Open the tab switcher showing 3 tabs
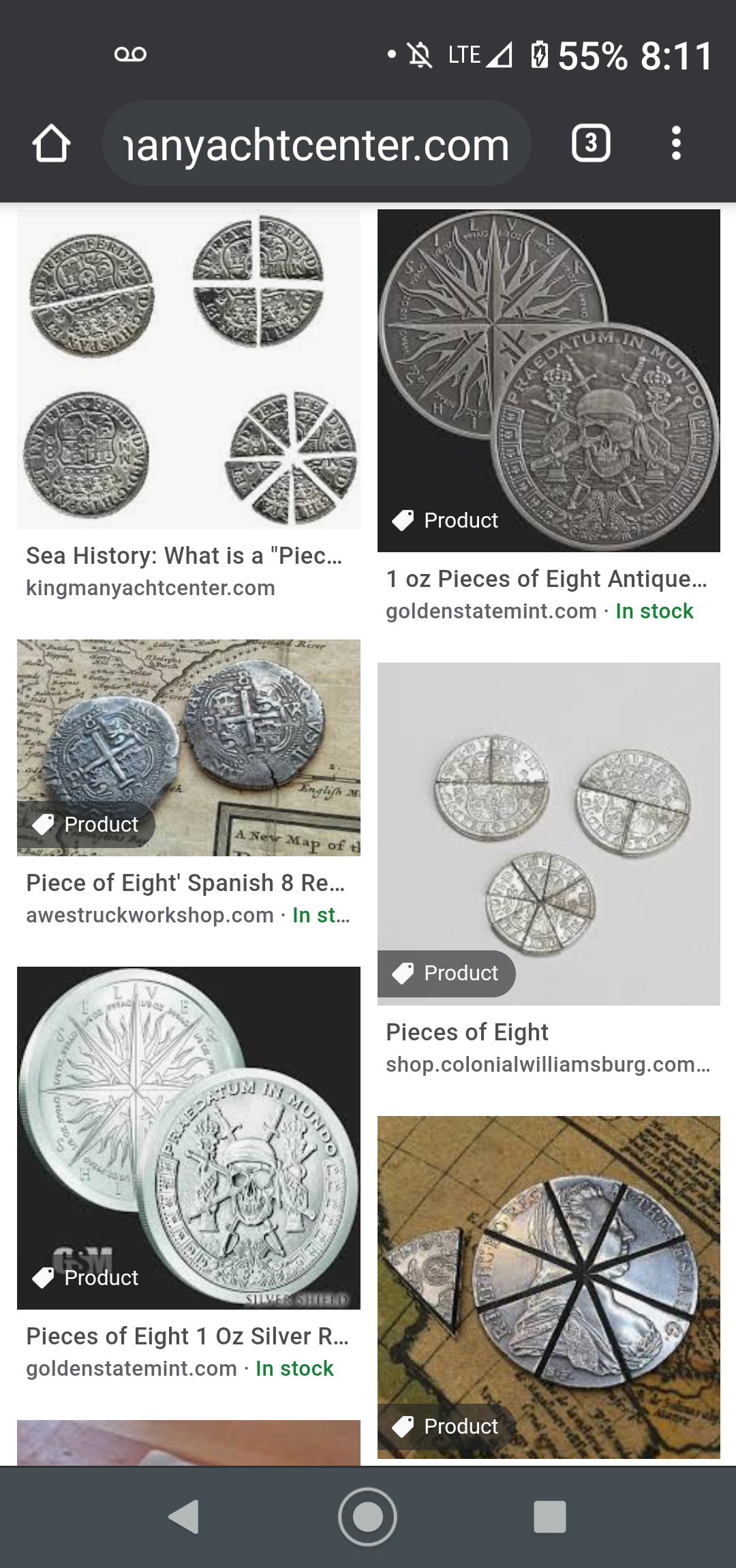This screenshot has height=1568, width=736. (590, 143)
